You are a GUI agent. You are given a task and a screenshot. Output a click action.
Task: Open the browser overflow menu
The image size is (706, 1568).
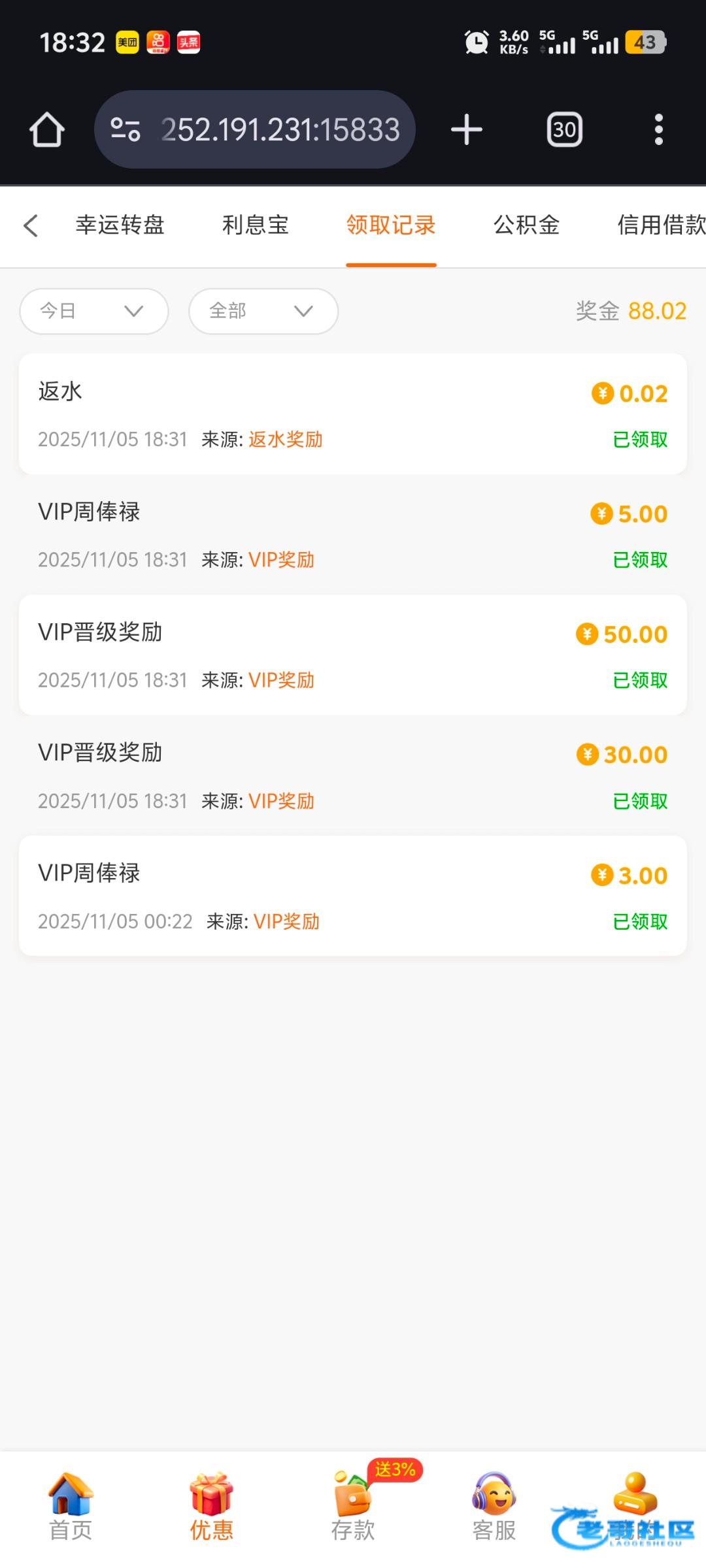pyautogui.click(x=659, y=129)
